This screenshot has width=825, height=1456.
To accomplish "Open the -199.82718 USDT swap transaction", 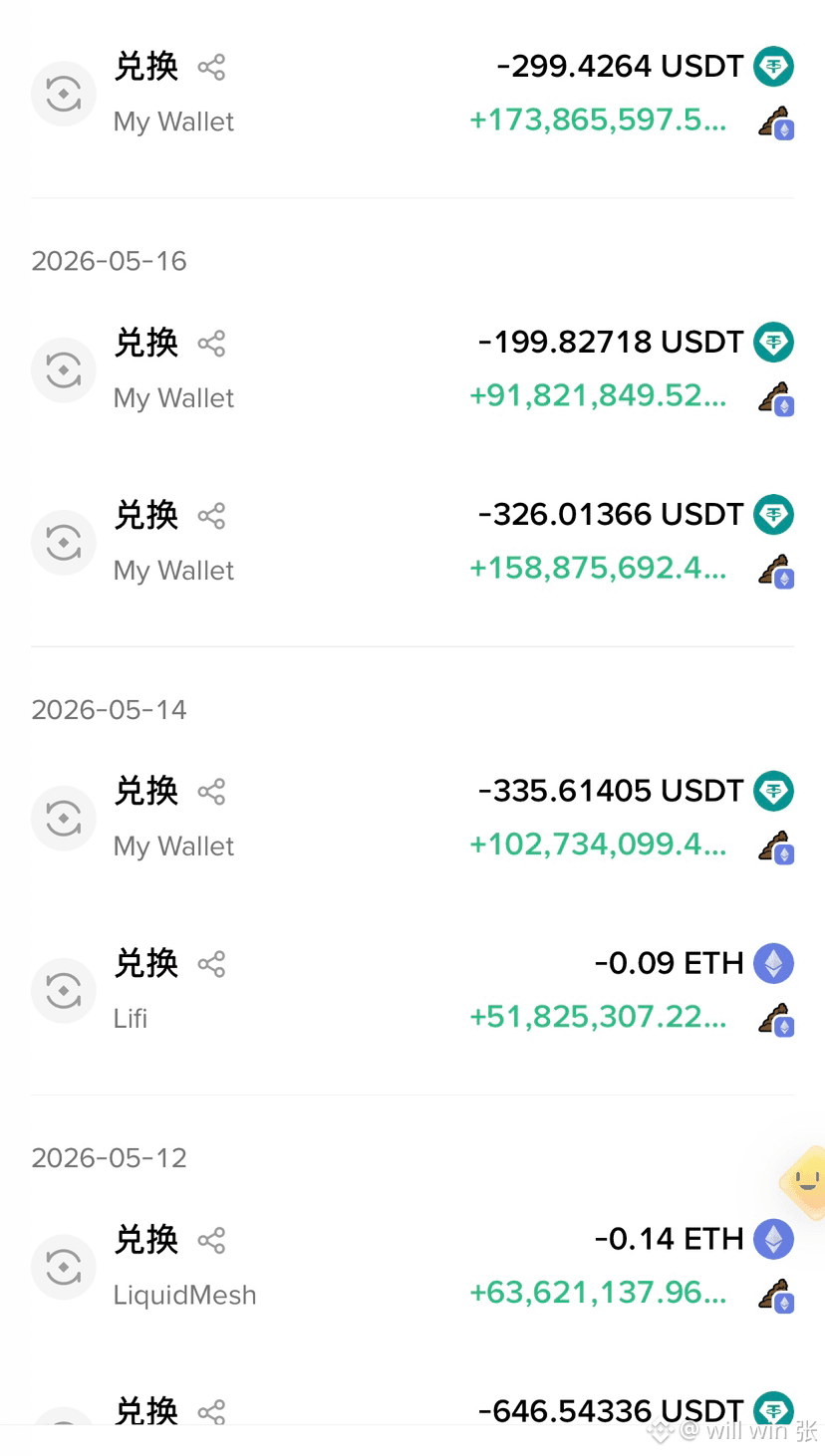I will [x=412, y=369].
